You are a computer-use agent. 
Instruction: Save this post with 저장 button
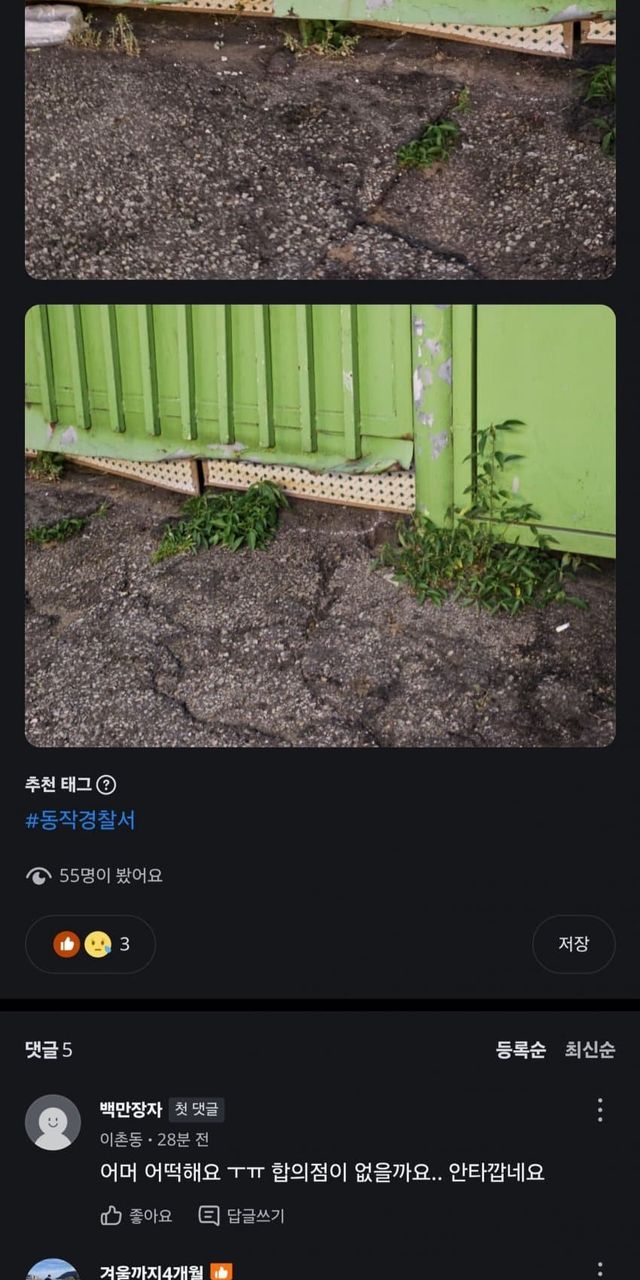[x=573, y=944]
